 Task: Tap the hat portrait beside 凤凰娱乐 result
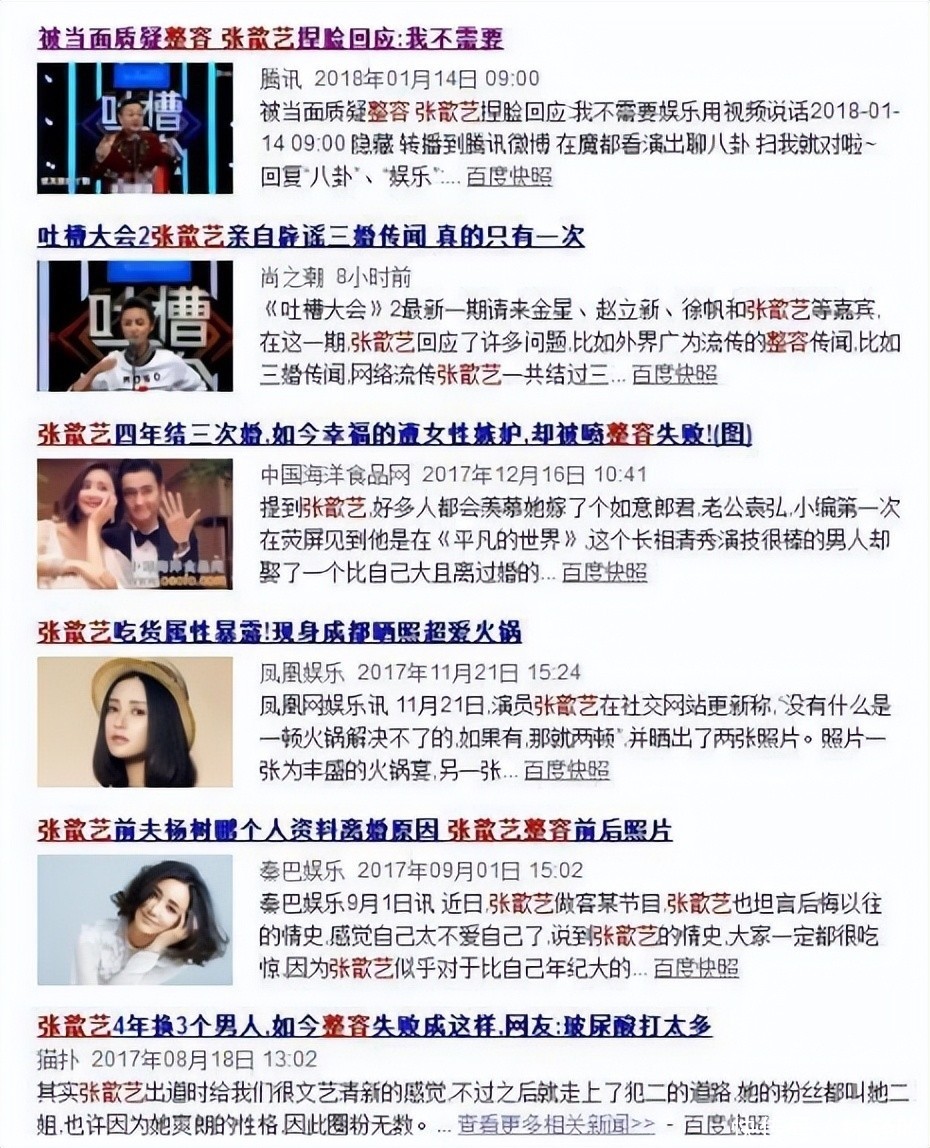135,722
